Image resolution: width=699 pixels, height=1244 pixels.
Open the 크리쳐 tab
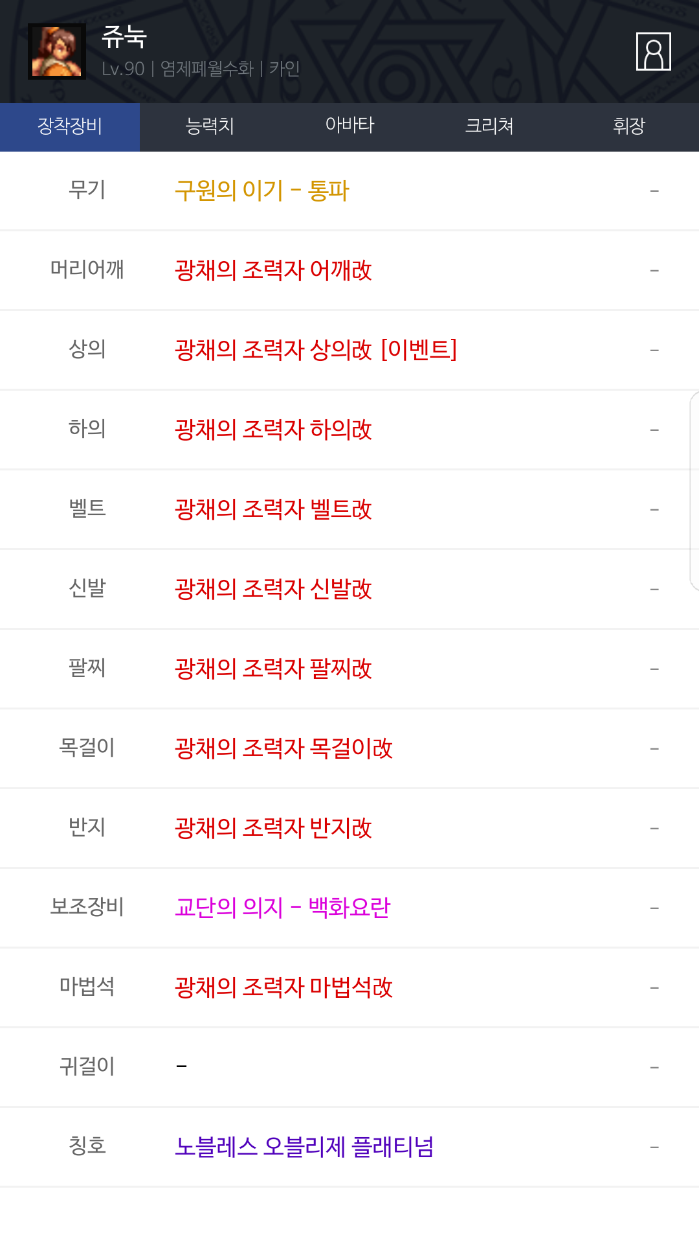click(489, 126)
